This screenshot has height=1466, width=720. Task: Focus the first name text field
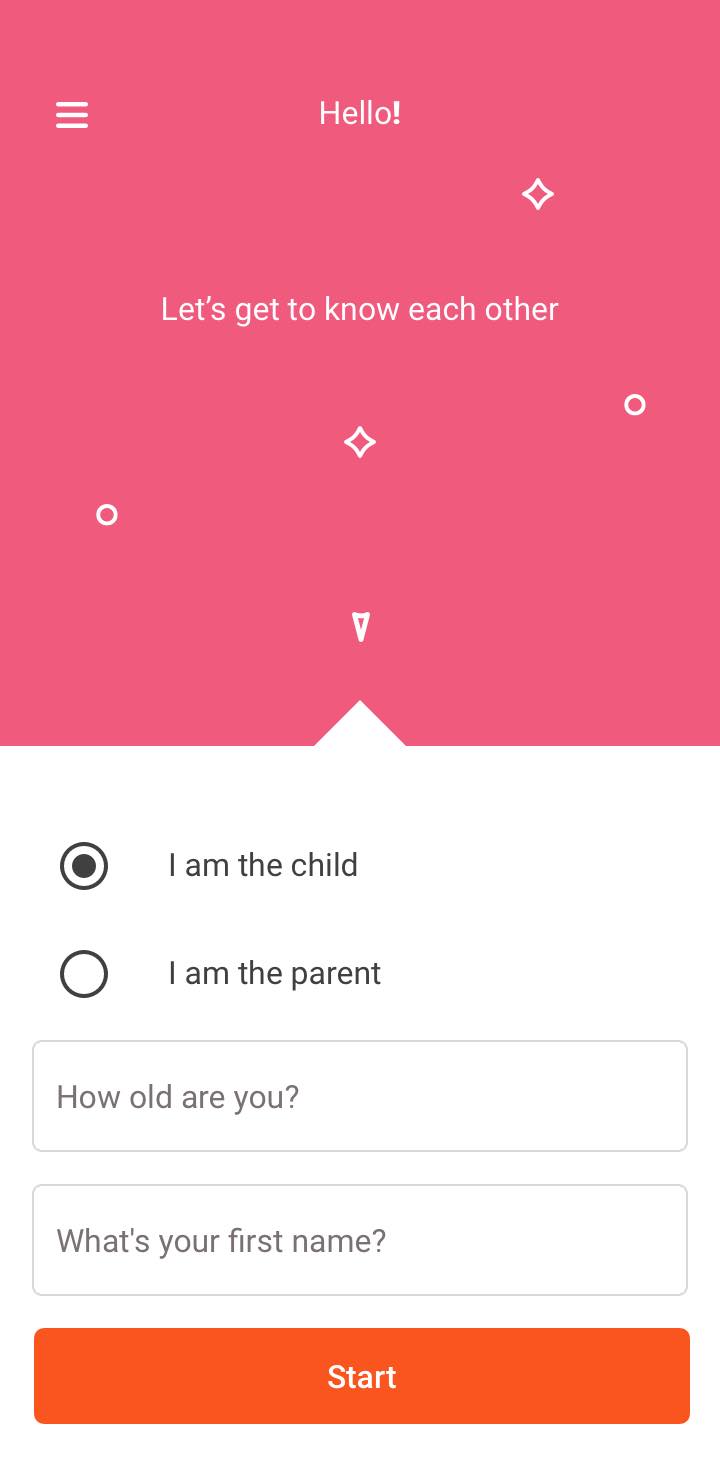point(360,1240)
